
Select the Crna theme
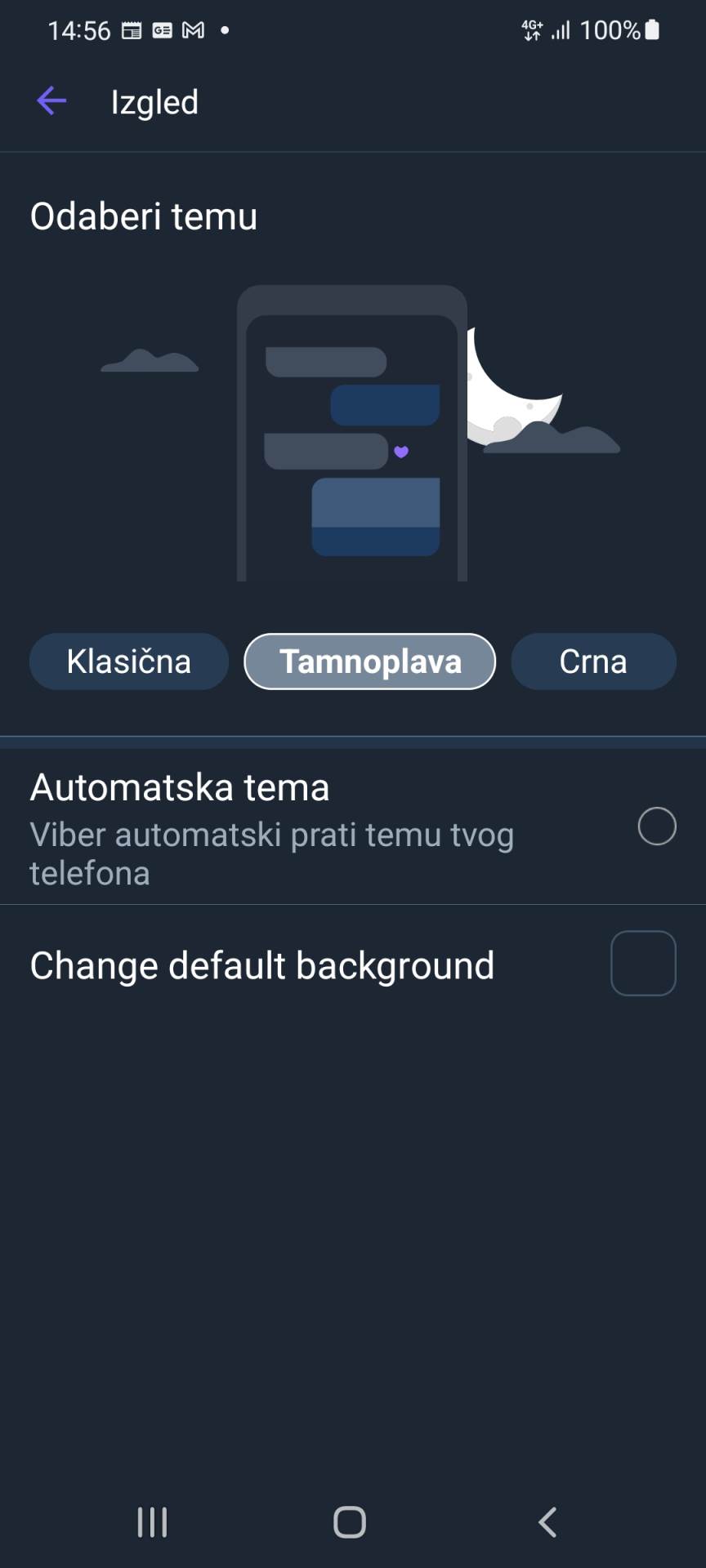coord(593,661)
